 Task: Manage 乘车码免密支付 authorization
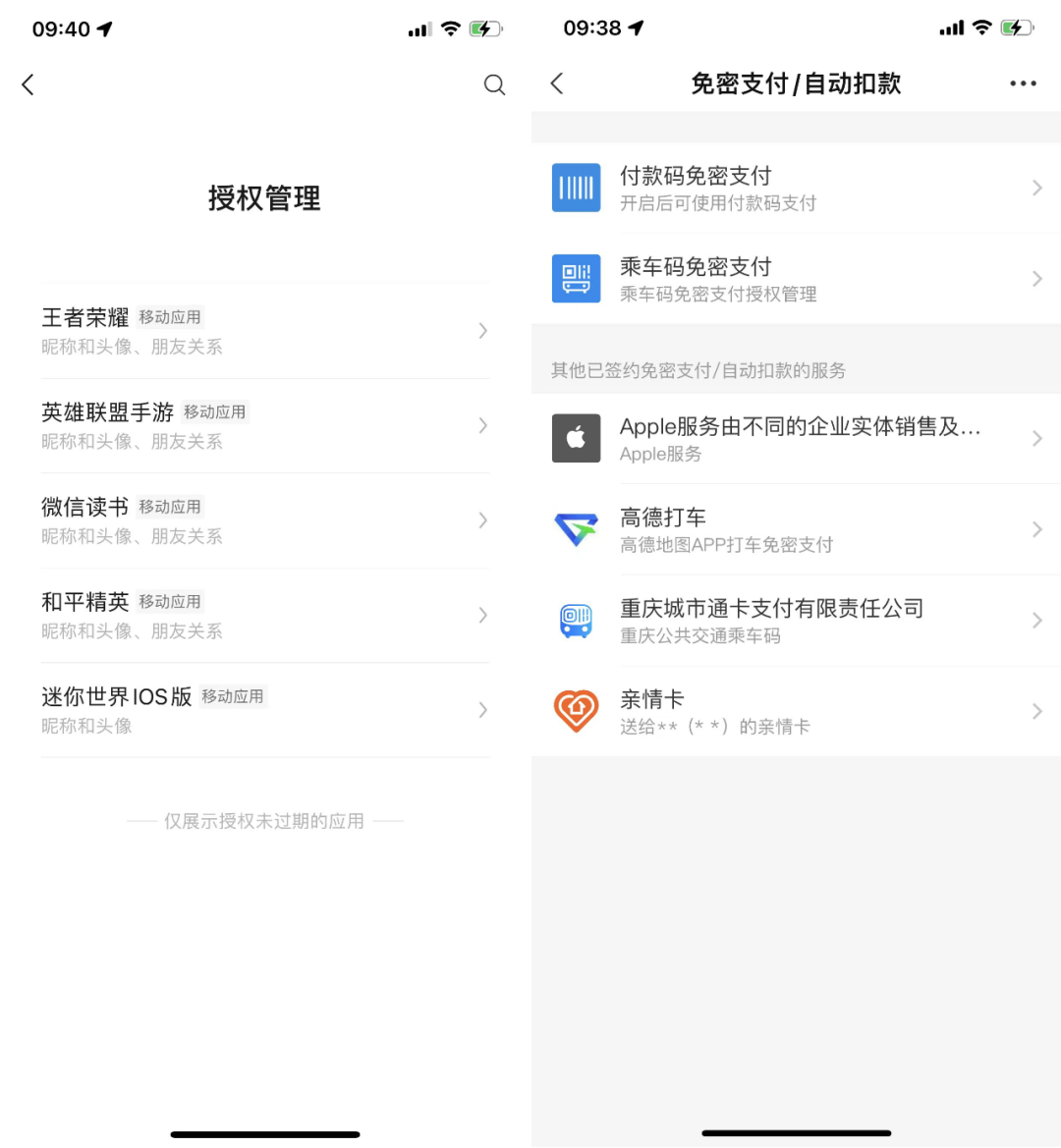[x=796, y=279]
